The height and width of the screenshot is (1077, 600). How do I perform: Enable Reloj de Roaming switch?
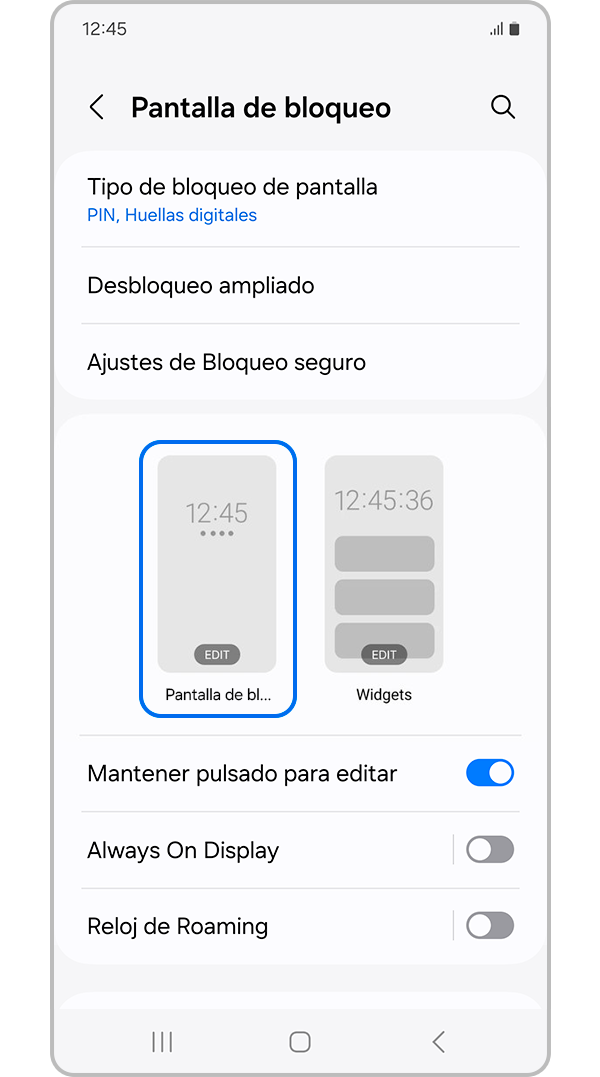point(490,926)
